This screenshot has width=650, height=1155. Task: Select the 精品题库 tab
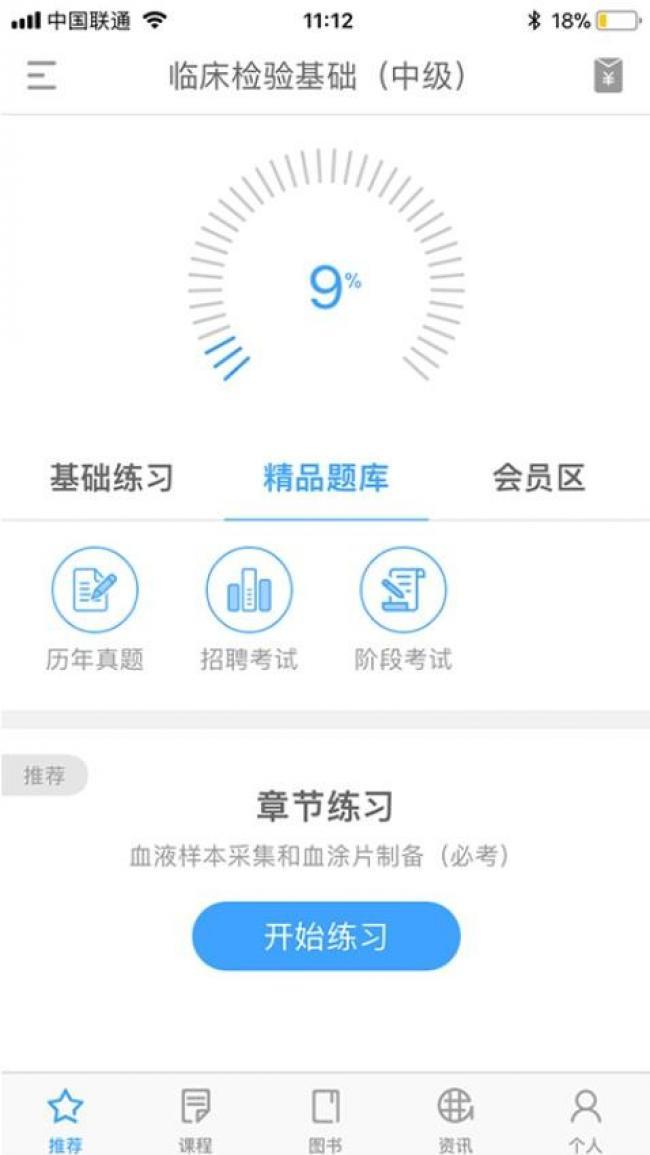pos(326,478)
